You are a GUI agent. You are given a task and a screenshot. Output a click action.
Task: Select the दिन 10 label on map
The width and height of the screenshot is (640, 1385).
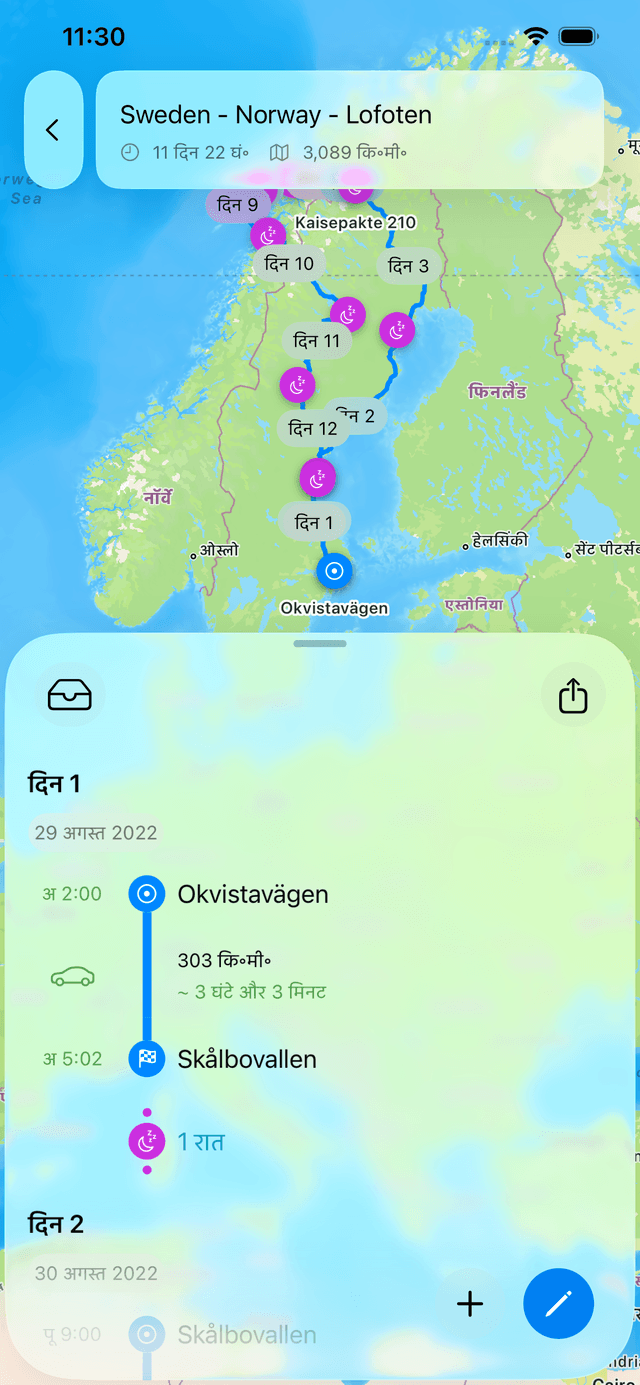pos(290,264)
